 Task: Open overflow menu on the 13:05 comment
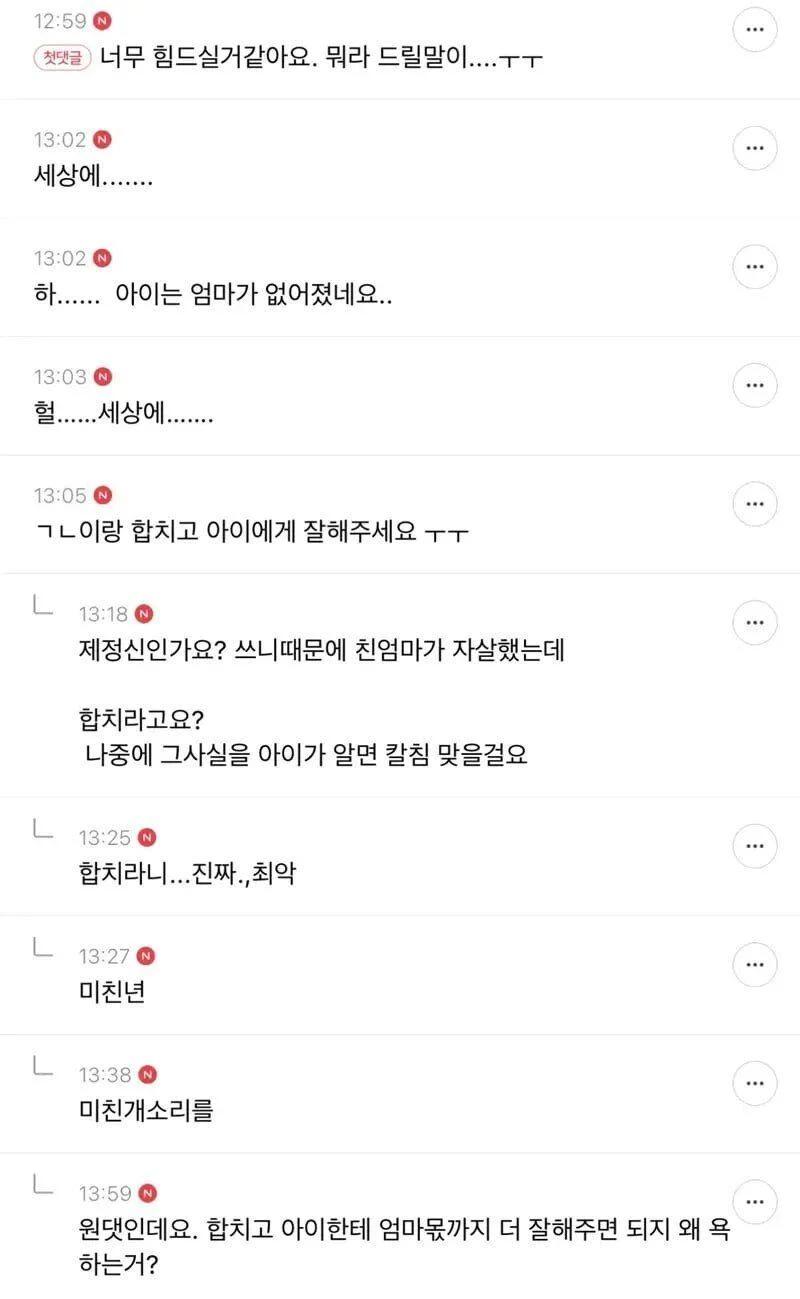(x=755, y=503)
